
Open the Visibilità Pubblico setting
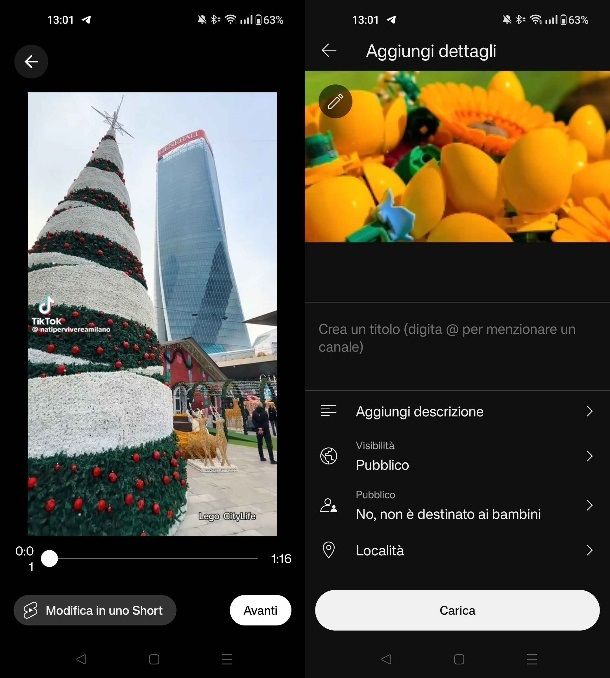click(457, 456)
